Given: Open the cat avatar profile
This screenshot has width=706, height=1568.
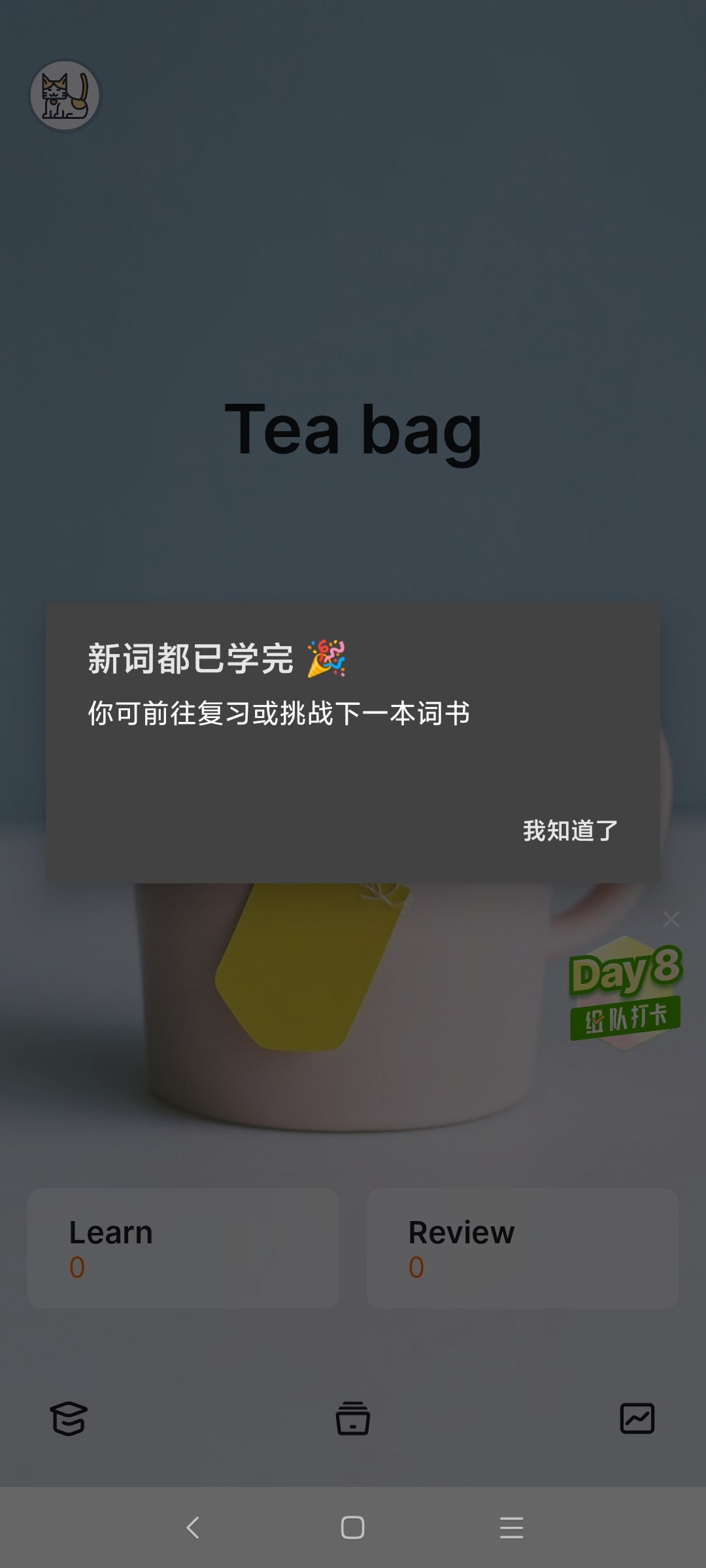Looking at the screenshot, I should pos(65,96).
